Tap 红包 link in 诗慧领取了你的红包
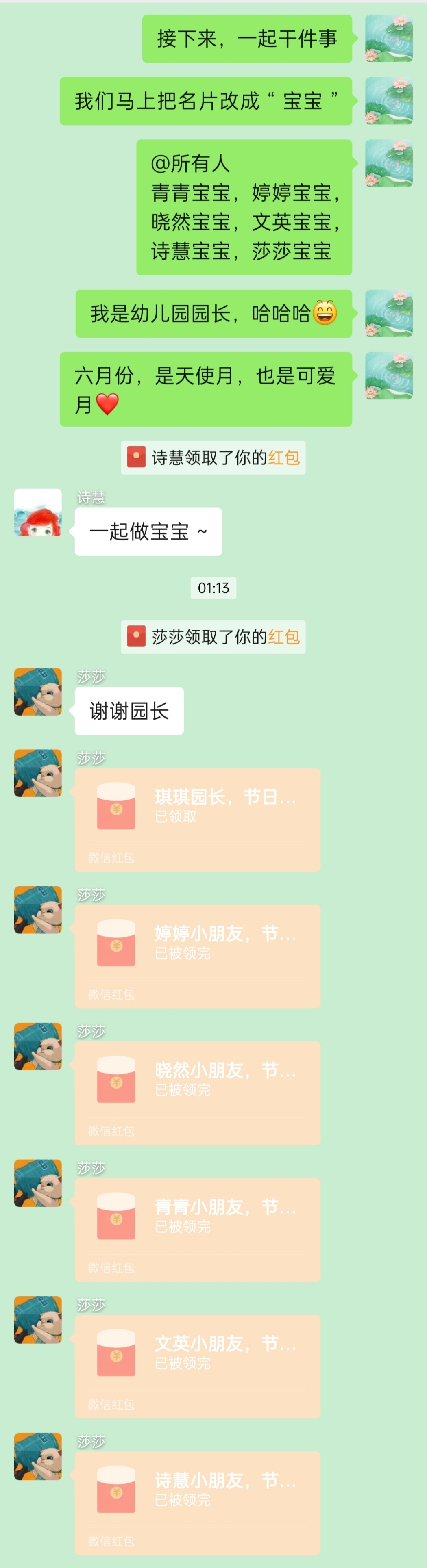Viewport: 427px width, 1568px height. pos(284,458)
